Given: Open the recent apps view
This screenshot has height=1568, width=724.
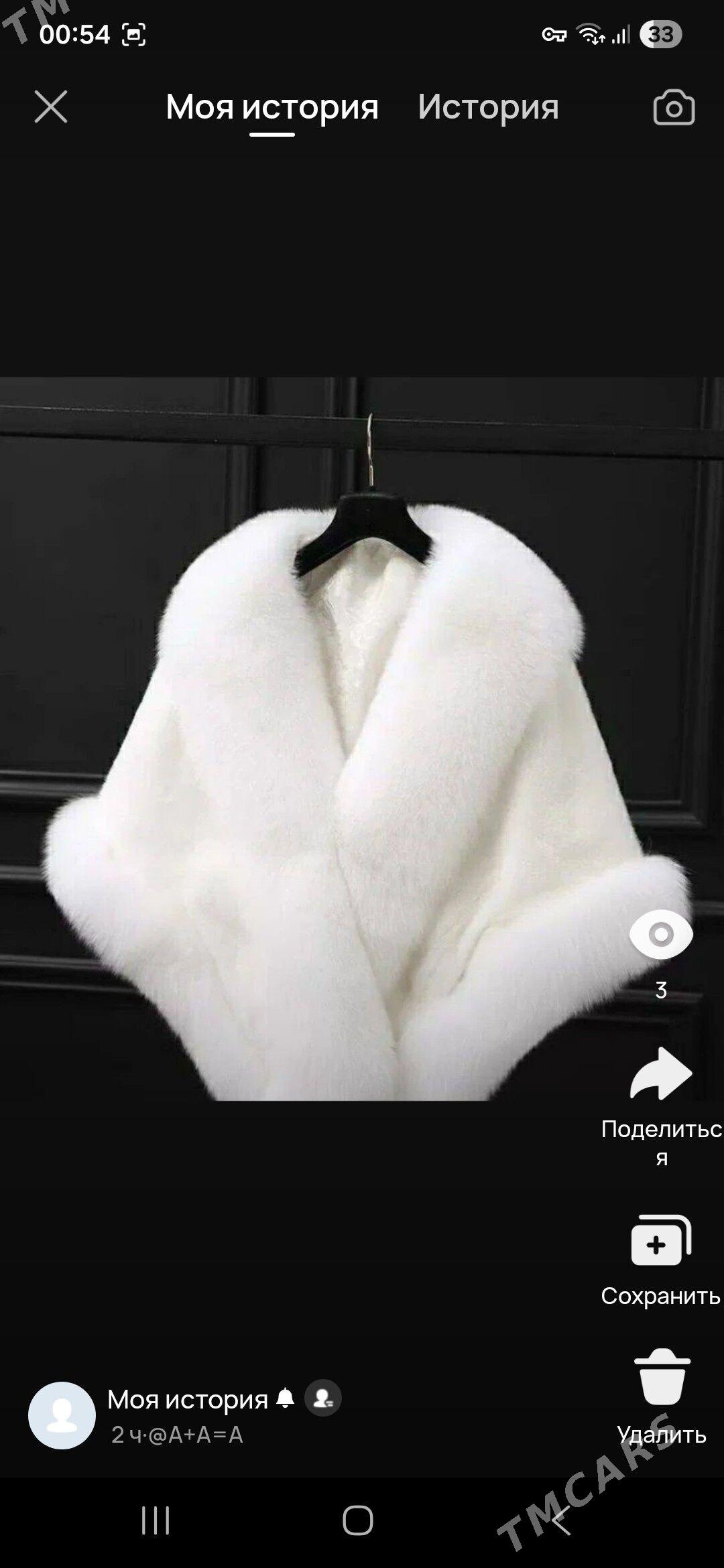Looking at the screenshot, I should [x=156, y=1520].
